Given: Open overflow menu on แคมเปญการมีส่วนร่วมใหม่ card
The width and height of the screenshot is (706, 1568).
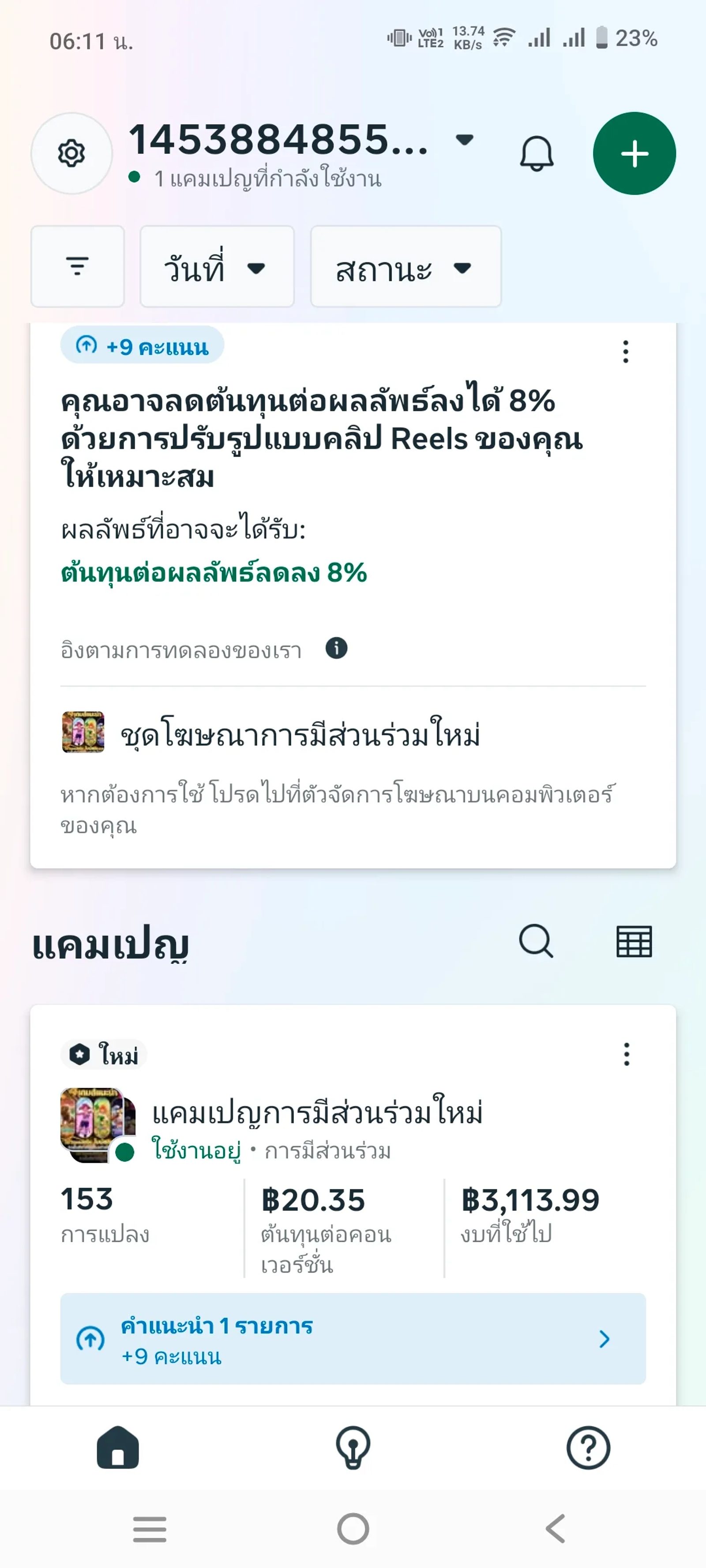Looking at the screenshot, I should [626, 1054].
